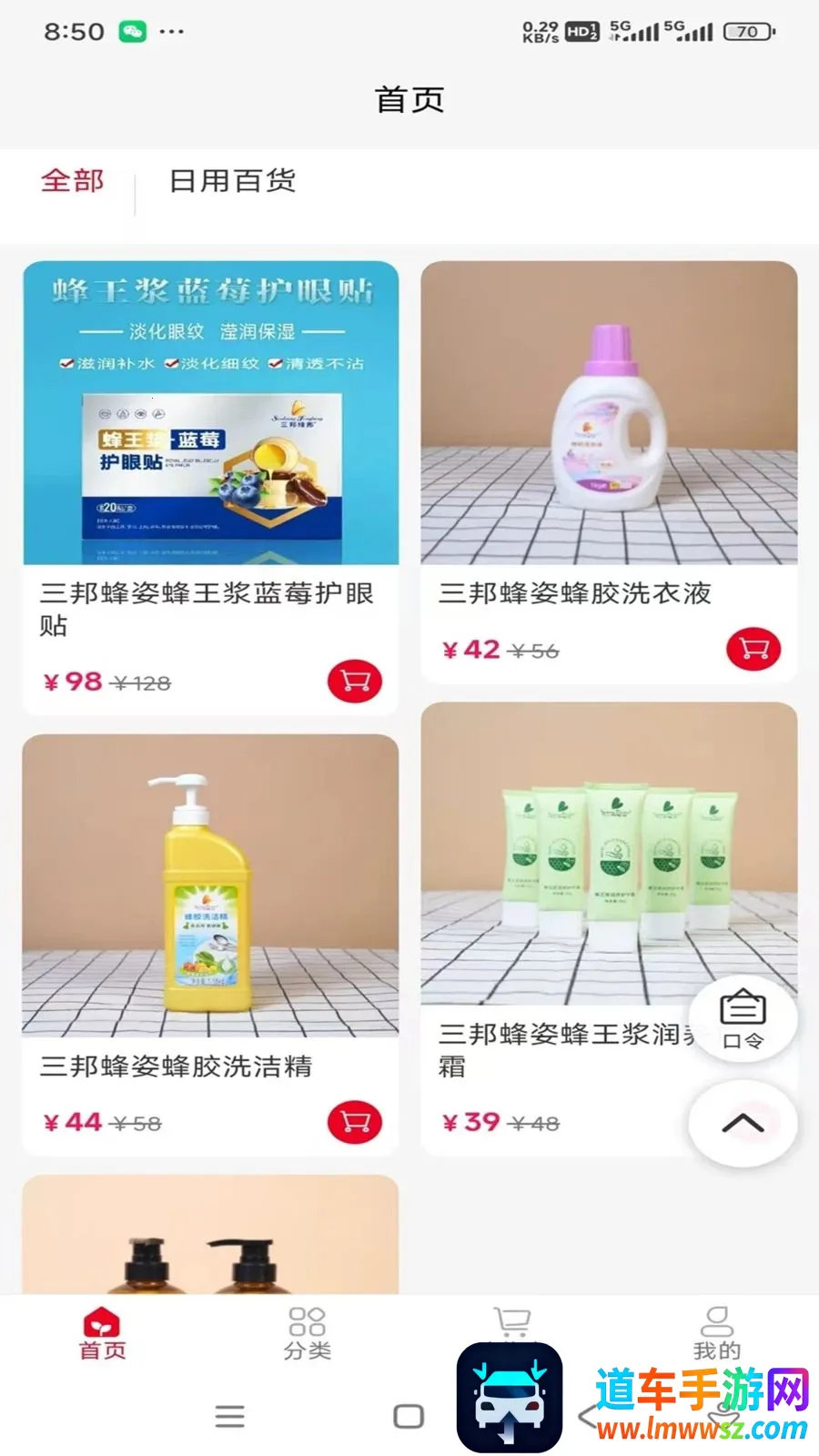
Task: Open the 三邦蜂姿蜂王浆蓝莓护眼贴 product card
Action: 210,488
